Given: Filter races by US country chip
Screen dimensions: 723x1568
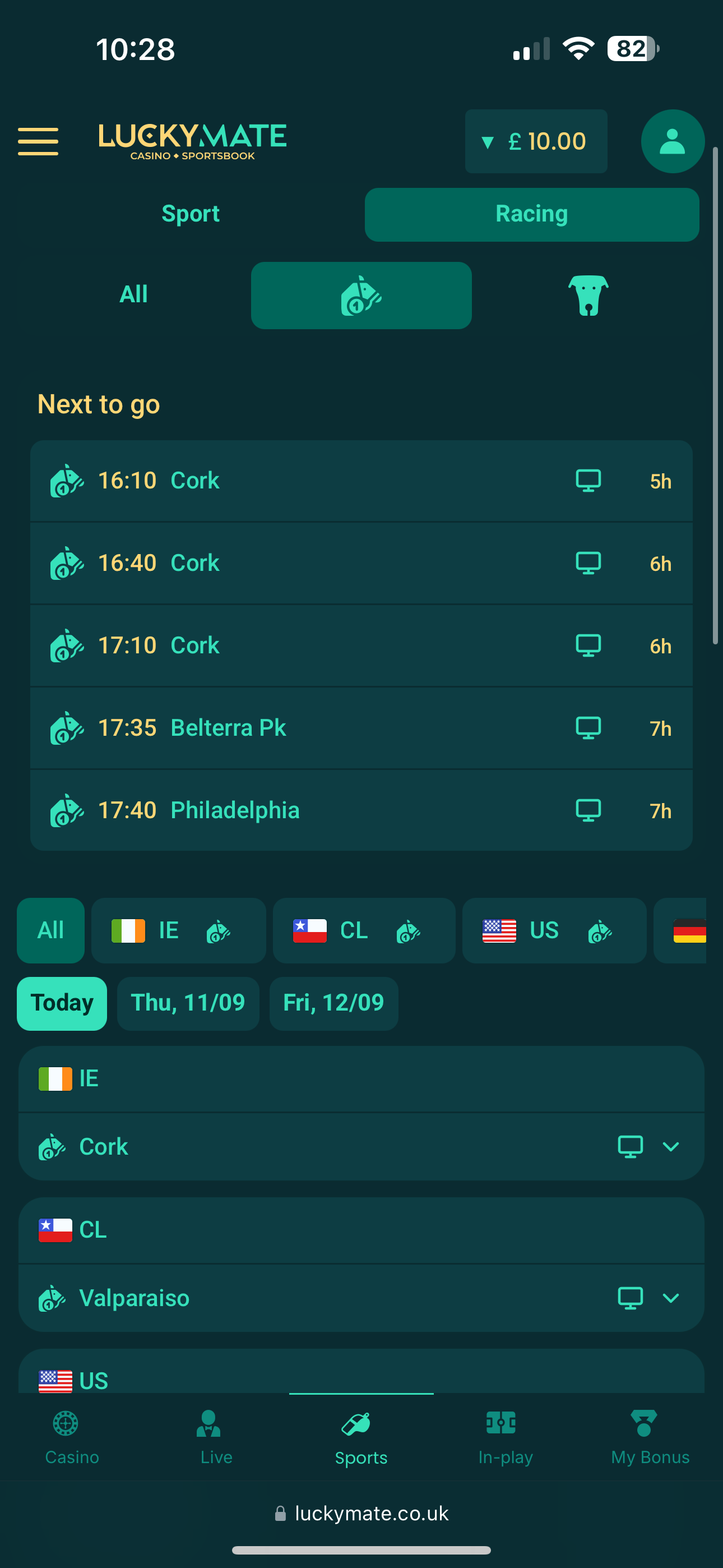Looking at the screenshot, I should point(553,930).
